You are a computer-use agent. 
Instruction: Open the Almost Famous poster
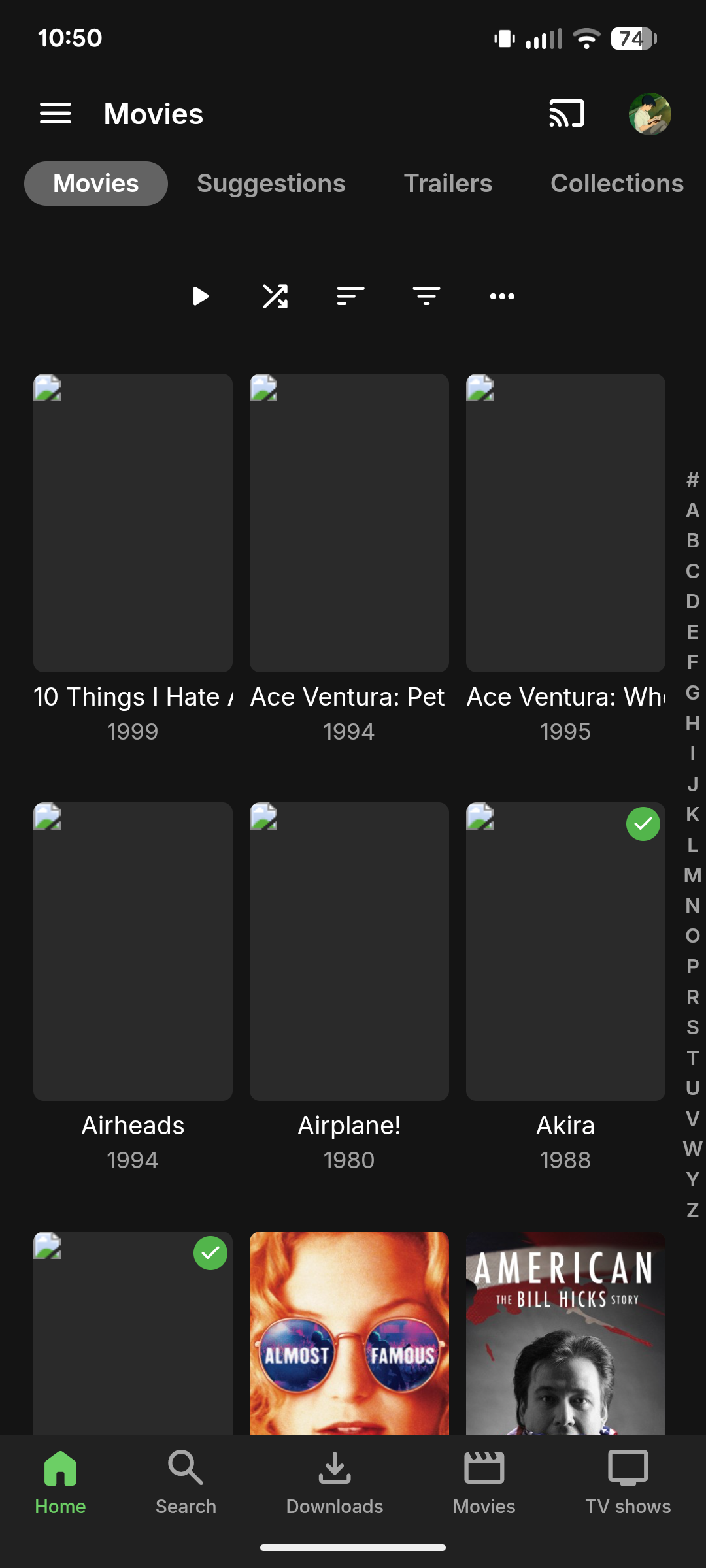coord(349,1333)
